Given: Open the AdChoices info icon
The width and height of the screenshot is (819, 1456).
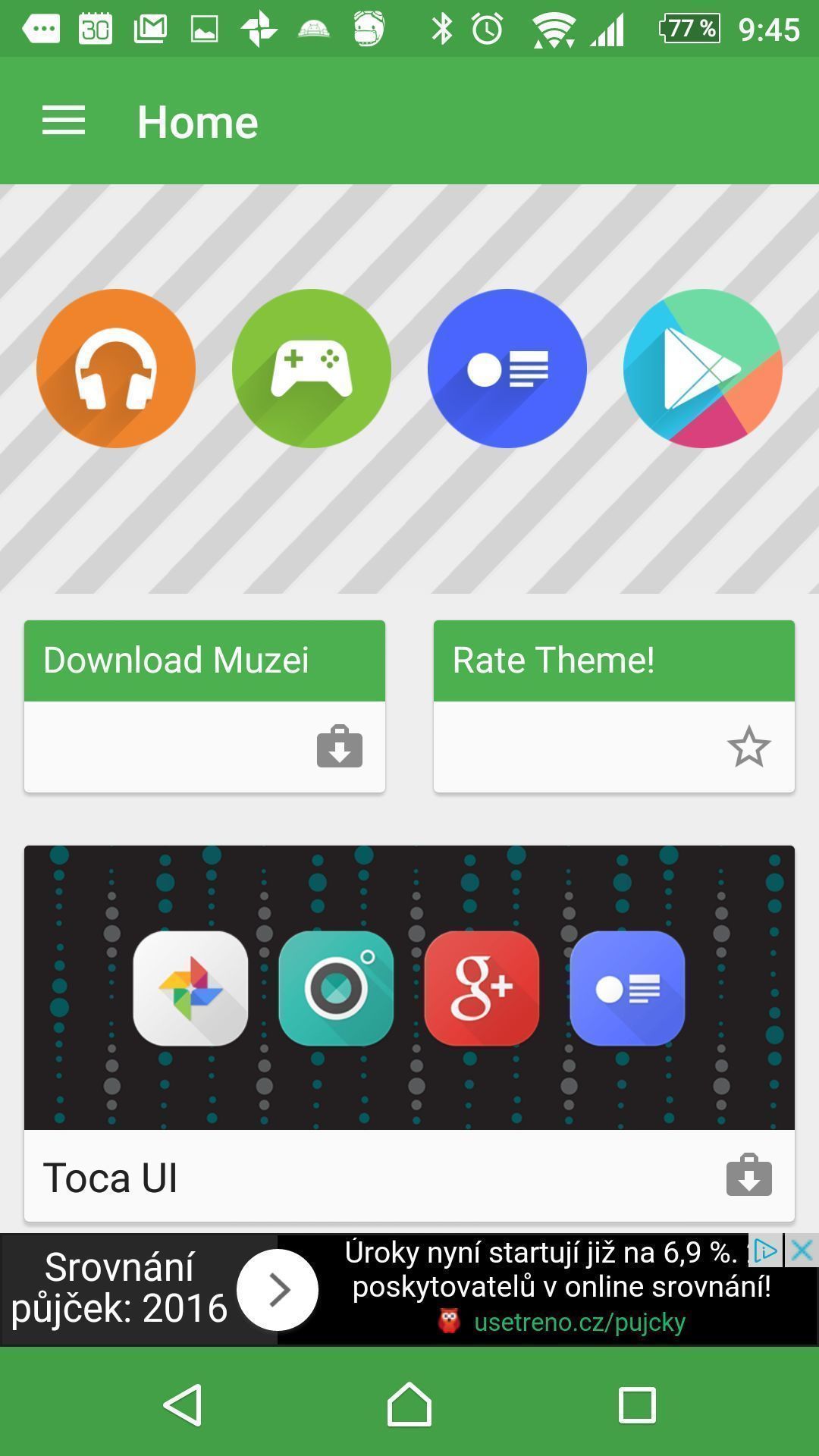Looking at the screenshot, I should (766, 1250).
